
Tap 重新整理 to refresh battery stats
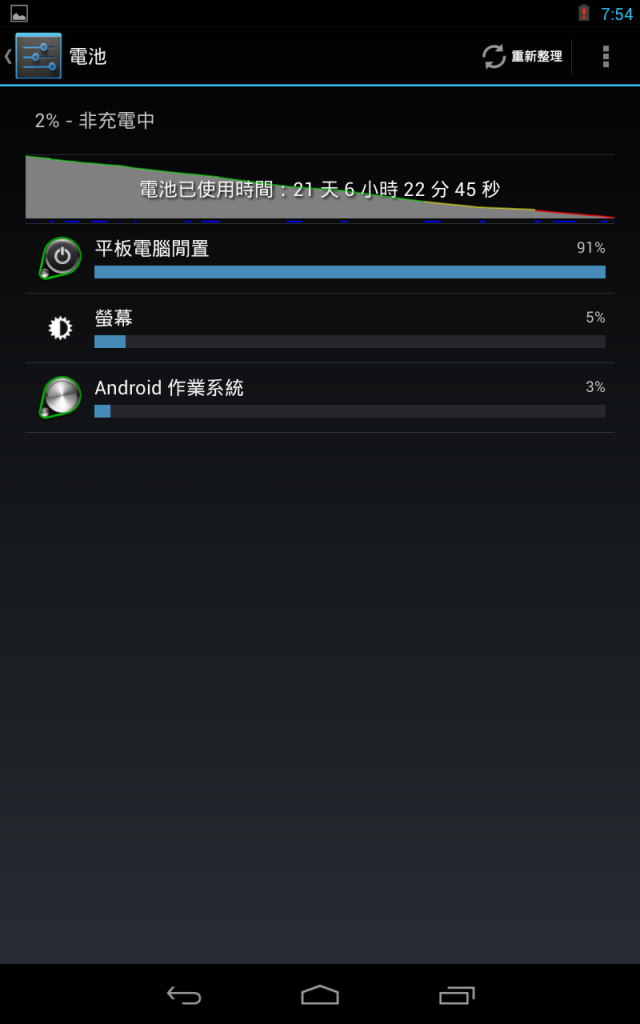pos(523,57)
